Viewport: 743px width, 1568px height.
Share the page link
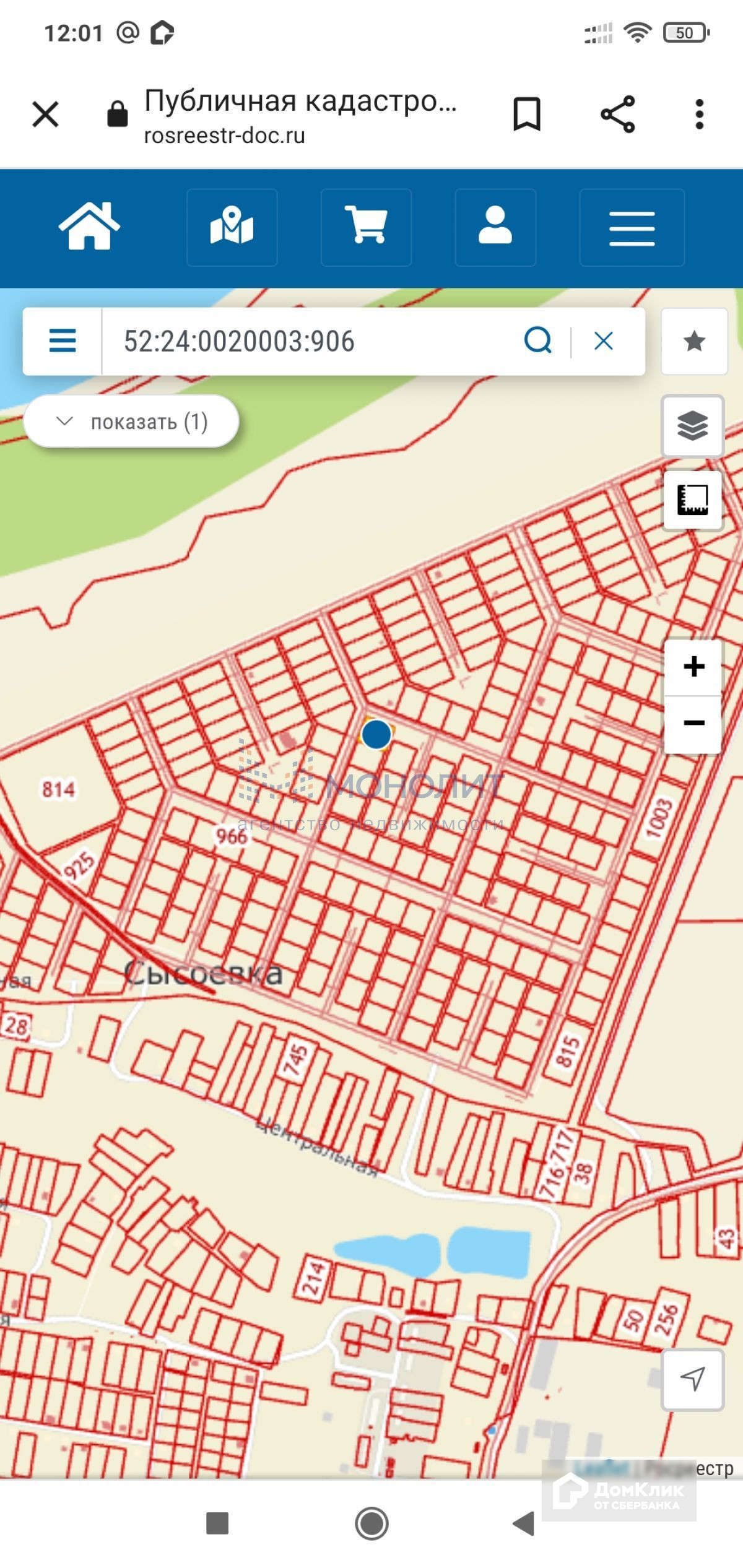[x=617, y=115]
